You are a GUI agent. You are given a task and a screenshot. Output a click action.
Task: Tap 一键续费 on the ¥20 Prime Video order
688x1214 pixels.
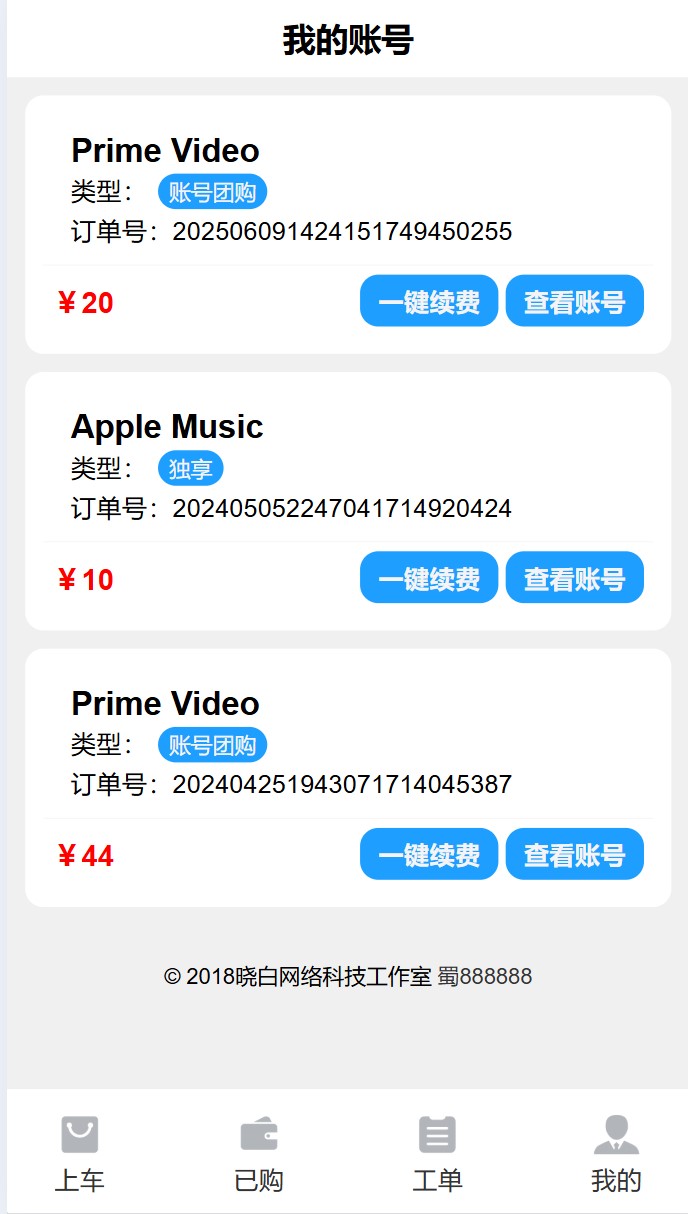tap(429, 301)
